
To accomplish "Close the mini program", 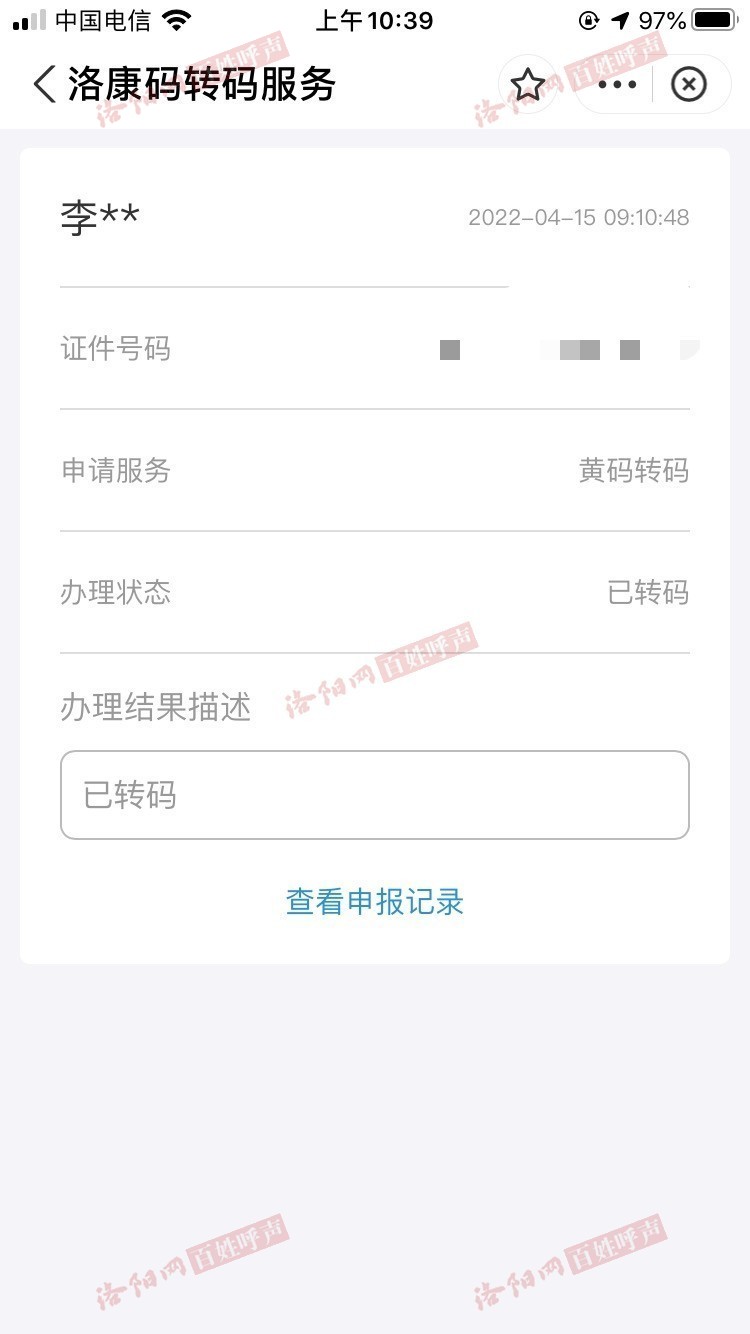I will coord(688,85).
